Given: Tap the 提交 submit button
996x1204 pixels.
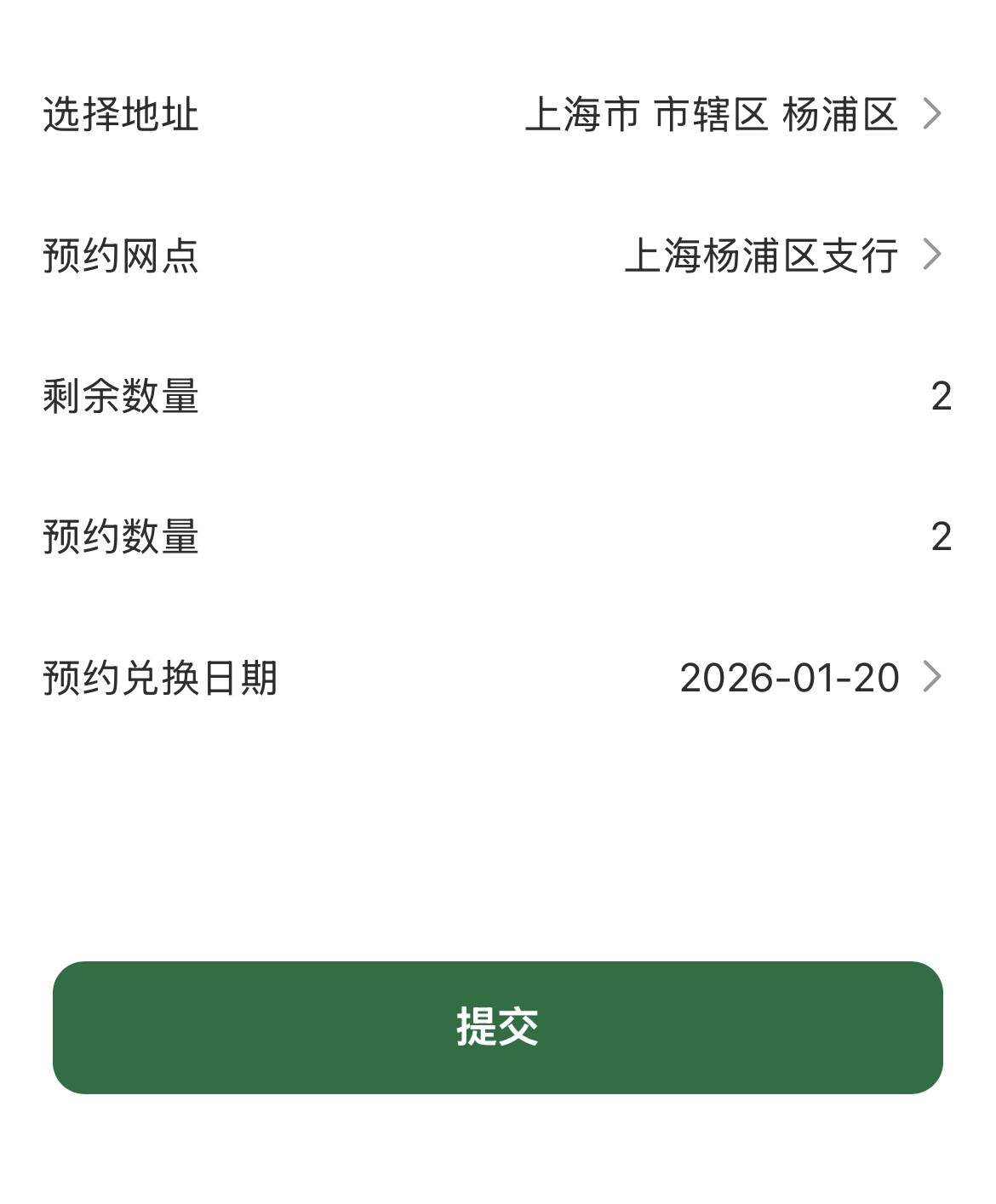Looking at the screenshot, I should (497, 1027).
